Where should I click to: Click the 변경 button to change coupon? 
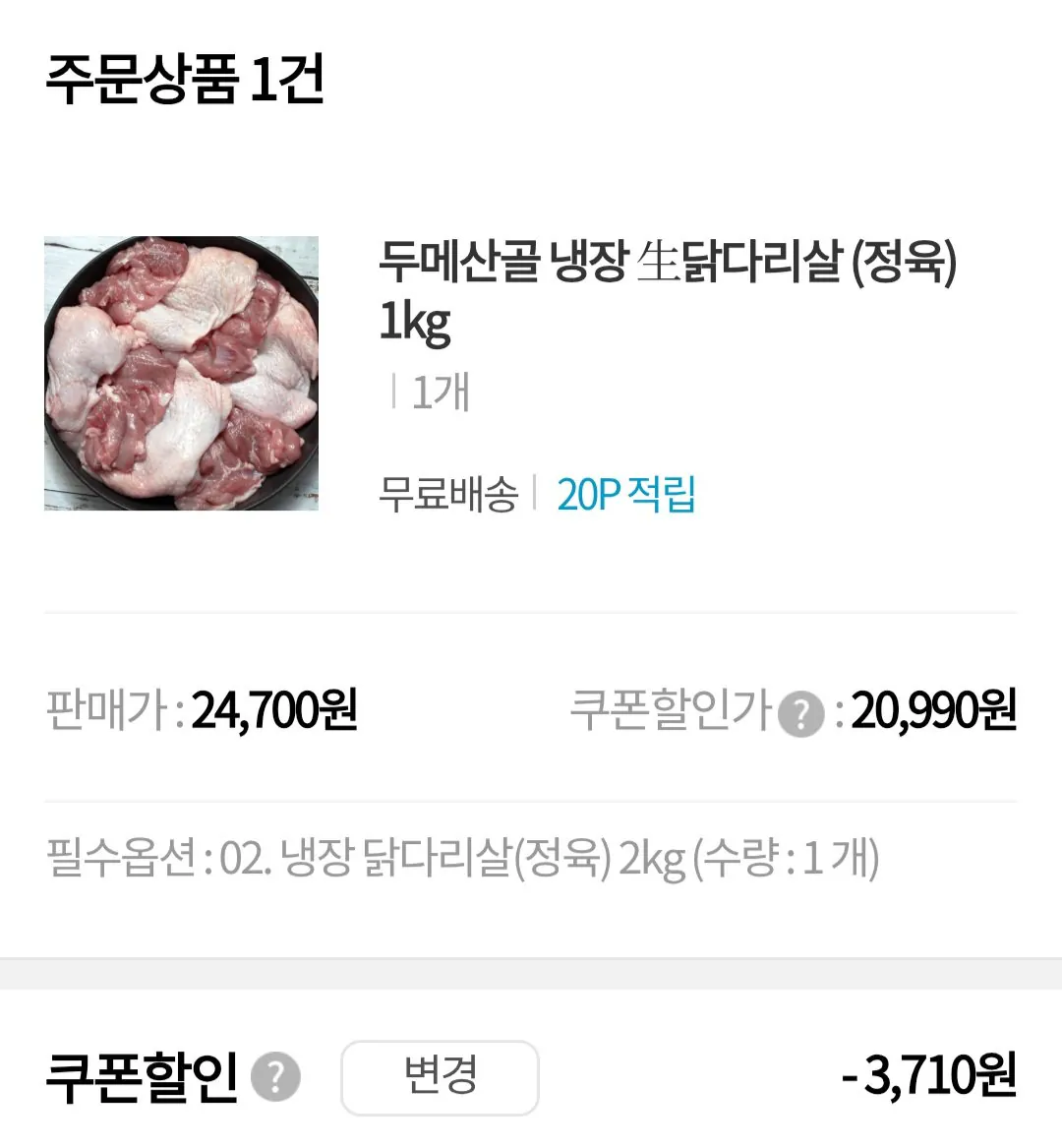439,1078
